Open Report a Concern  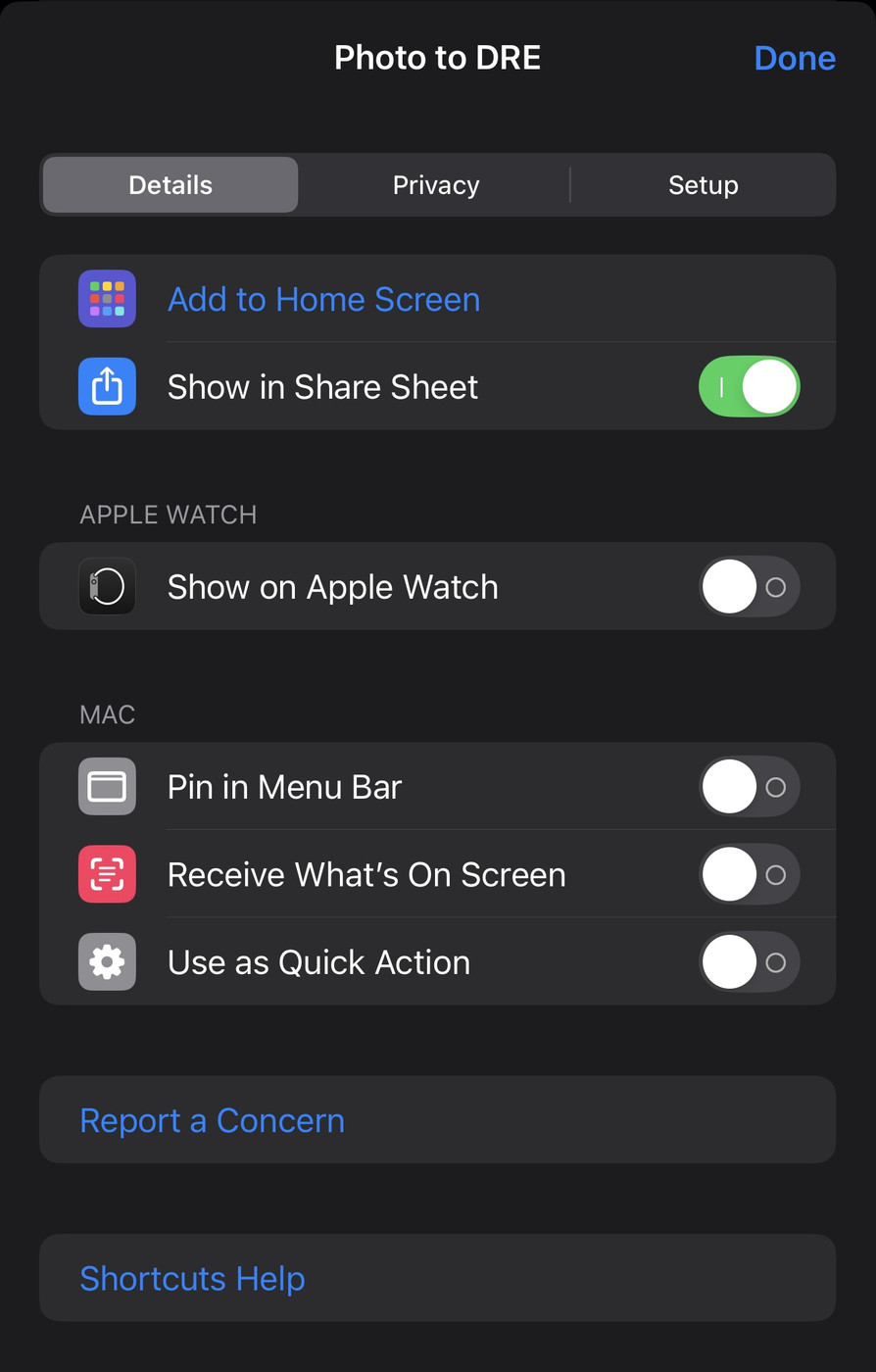(213, 1120)
